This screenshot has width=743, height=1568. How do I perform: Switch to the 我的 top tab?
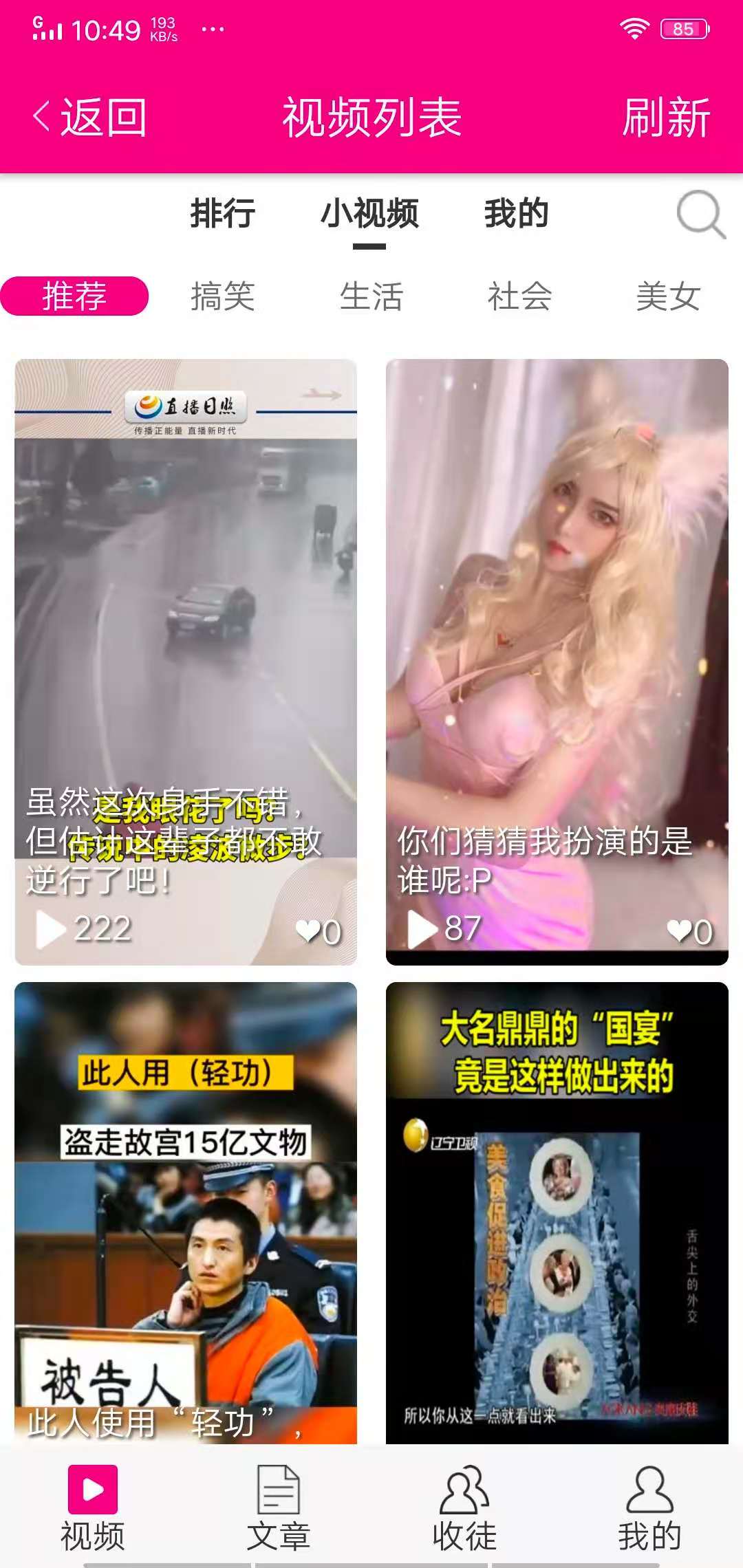point(517,213)
